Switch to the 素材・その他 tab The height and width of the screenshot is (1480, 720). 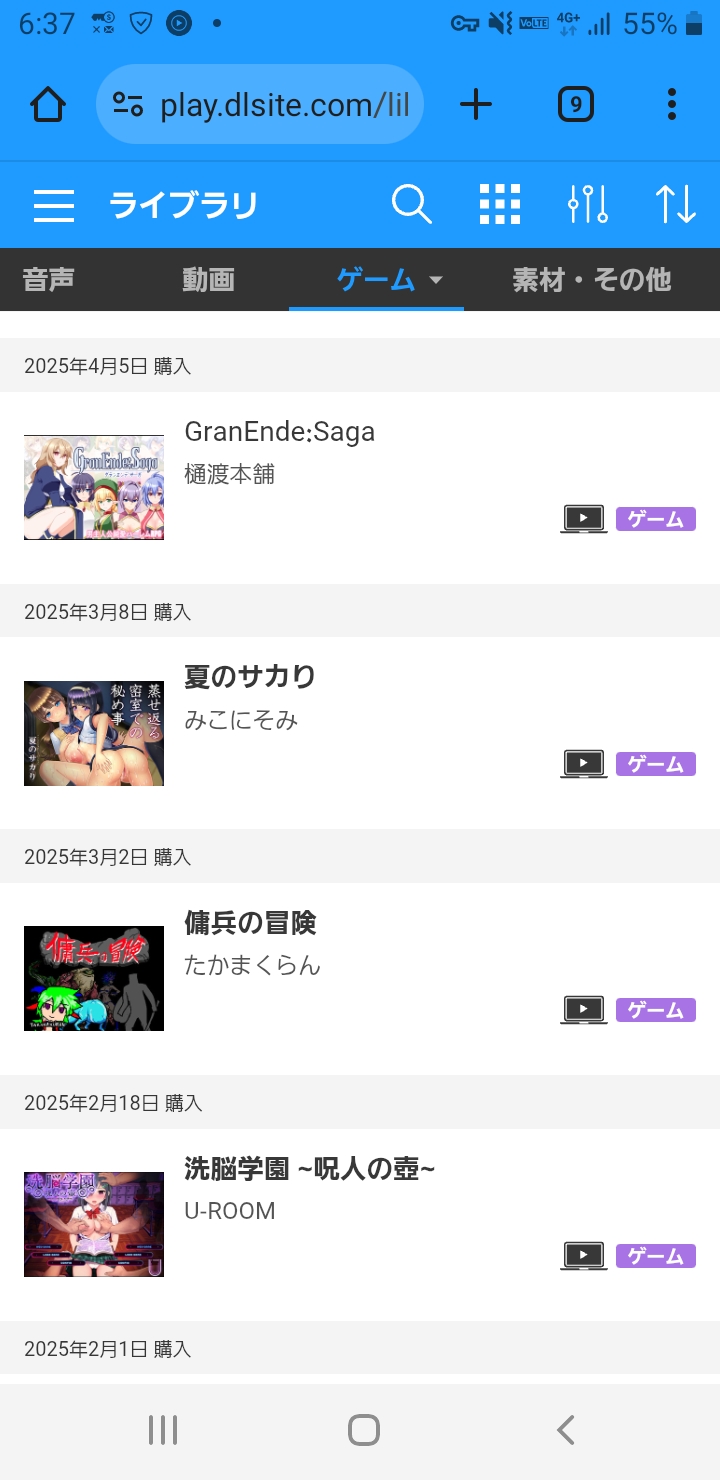pyautogui.click(x=591, y=280)
